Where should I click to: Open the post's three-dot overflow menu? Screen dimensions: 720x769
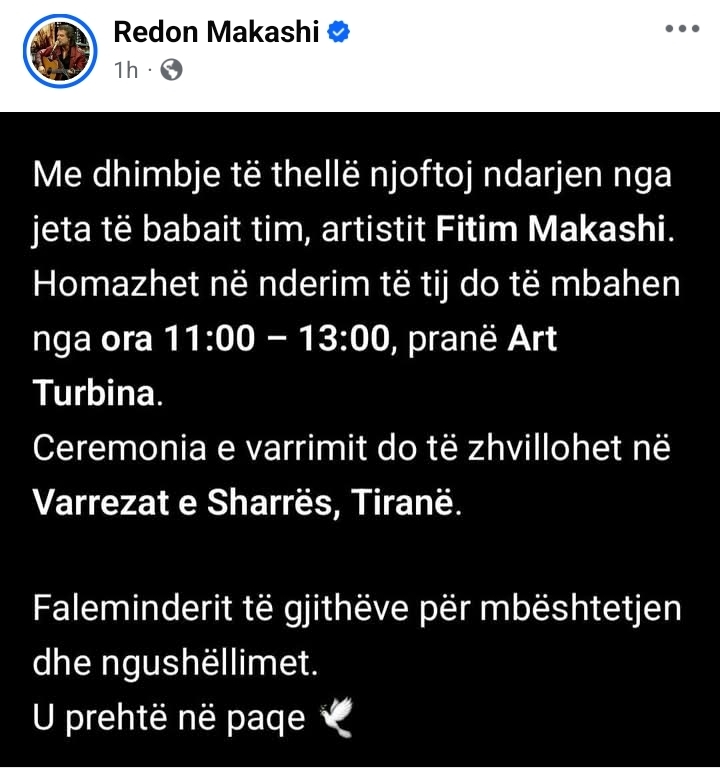[682, 29]
